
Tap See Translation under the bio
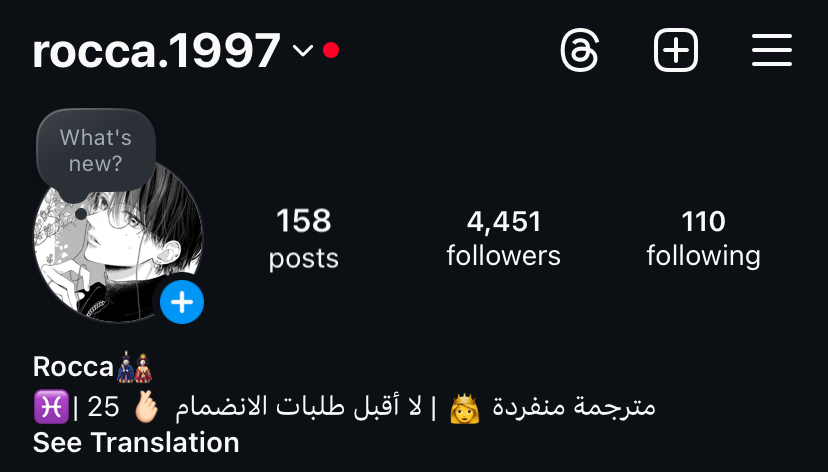click(x=136, y=442)
